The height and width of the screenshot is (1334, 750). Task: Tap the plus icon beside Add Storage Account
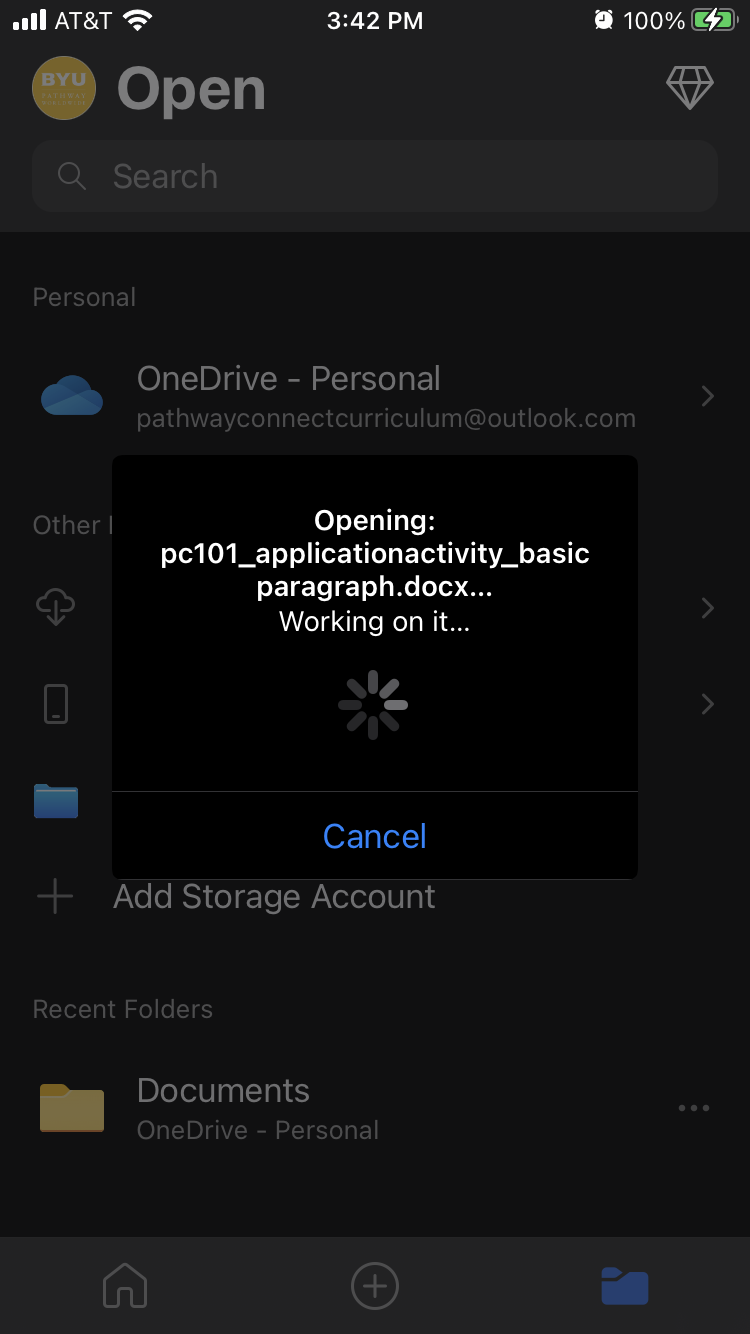[x=55, y=896]
